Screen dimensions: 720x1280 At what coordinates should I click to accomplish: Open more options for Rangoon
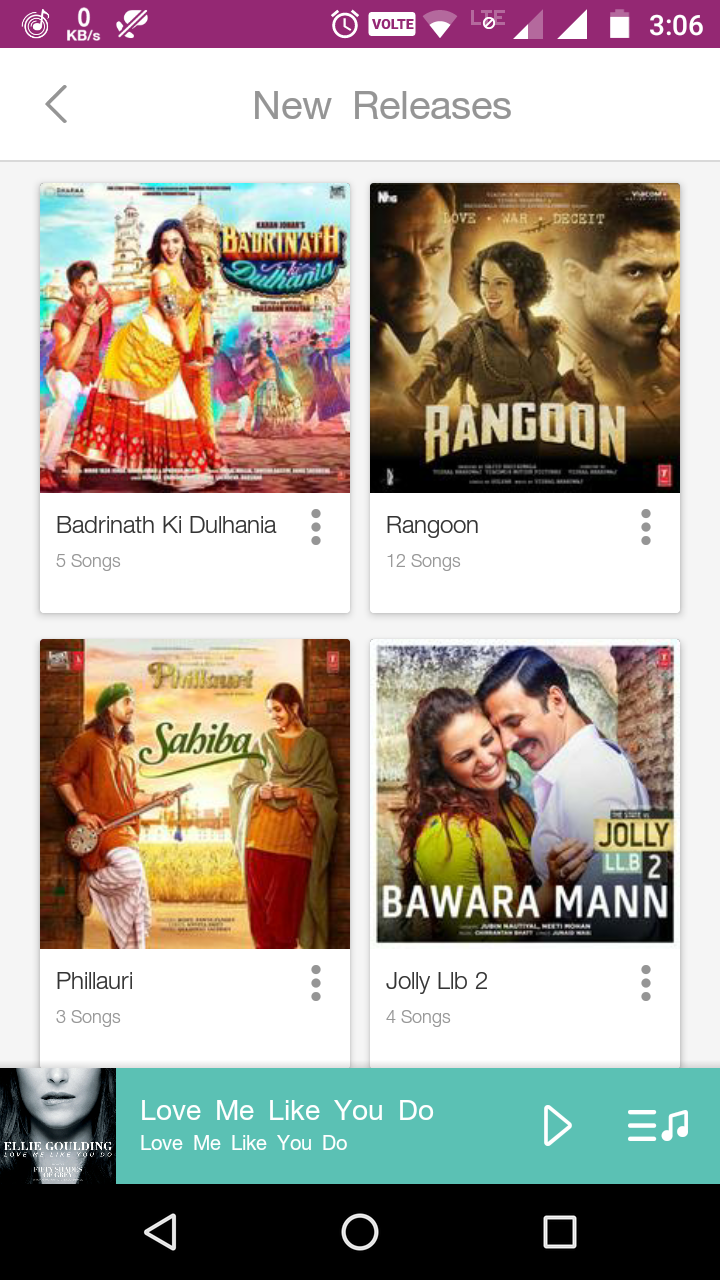click(x=646, y=527)
